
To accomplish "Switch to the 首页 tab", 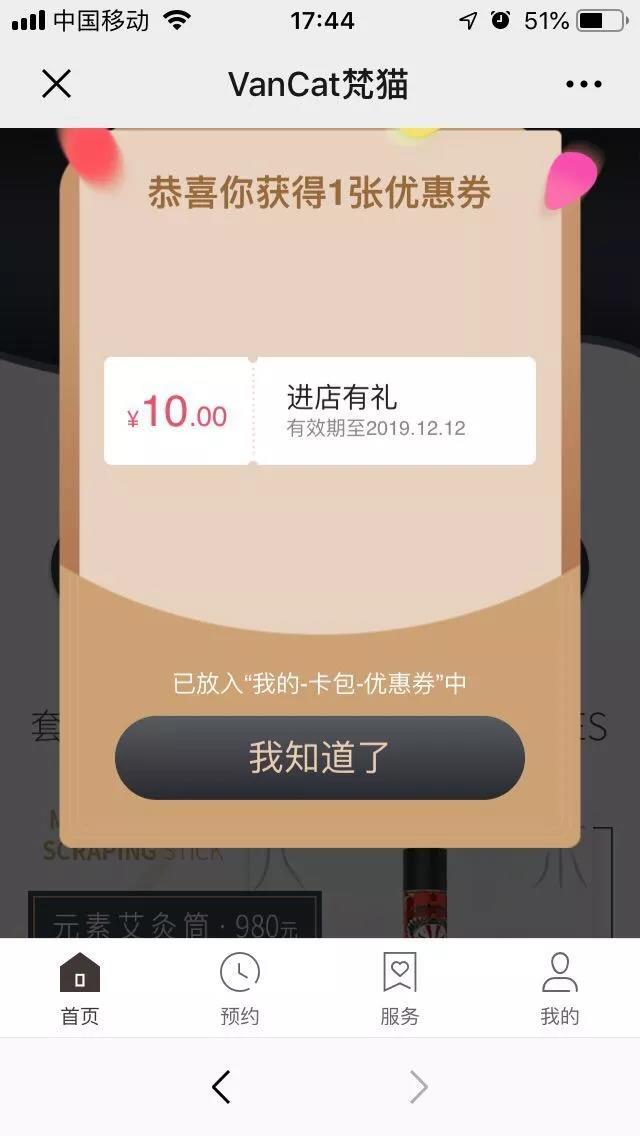I will tap(80, 988).
